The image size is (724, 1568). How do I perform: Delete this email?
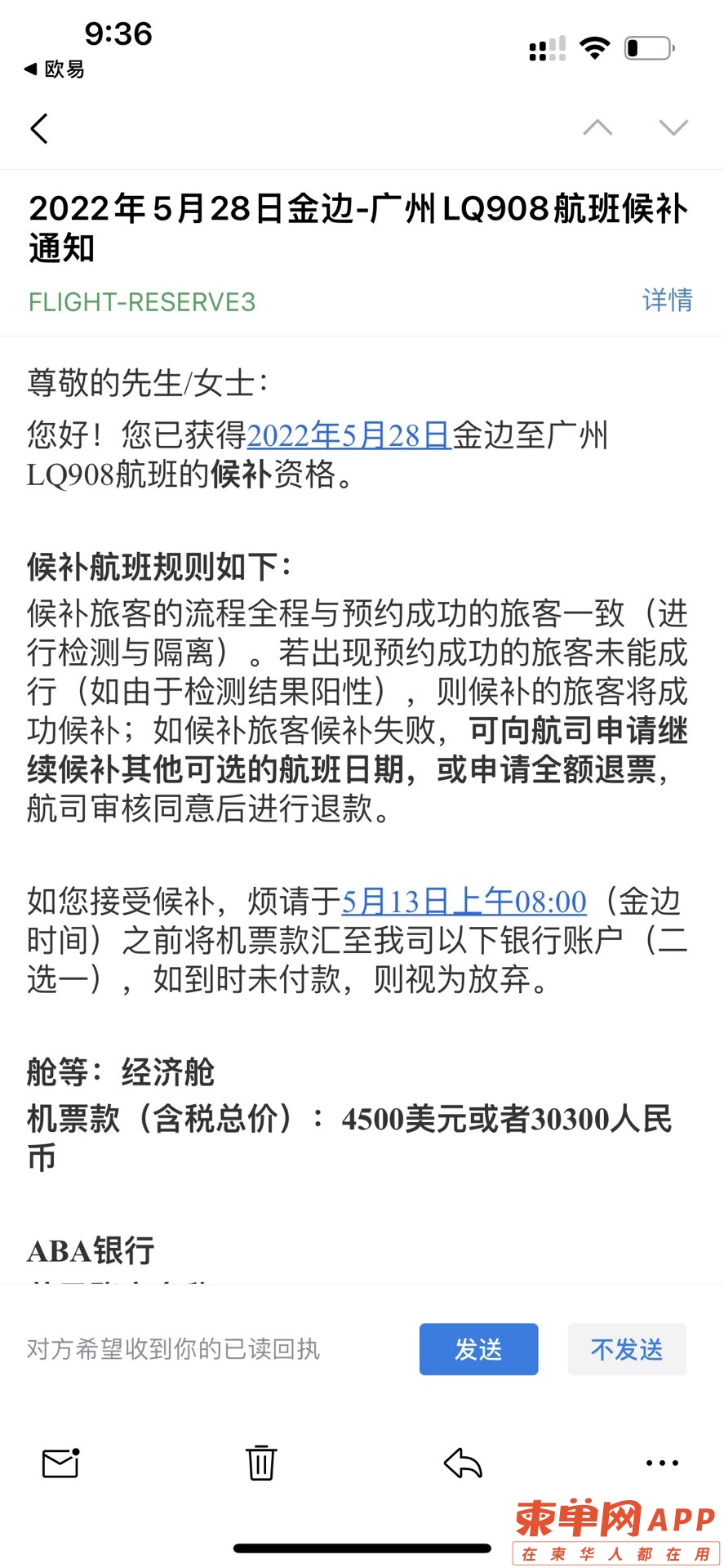(261, 1463)
